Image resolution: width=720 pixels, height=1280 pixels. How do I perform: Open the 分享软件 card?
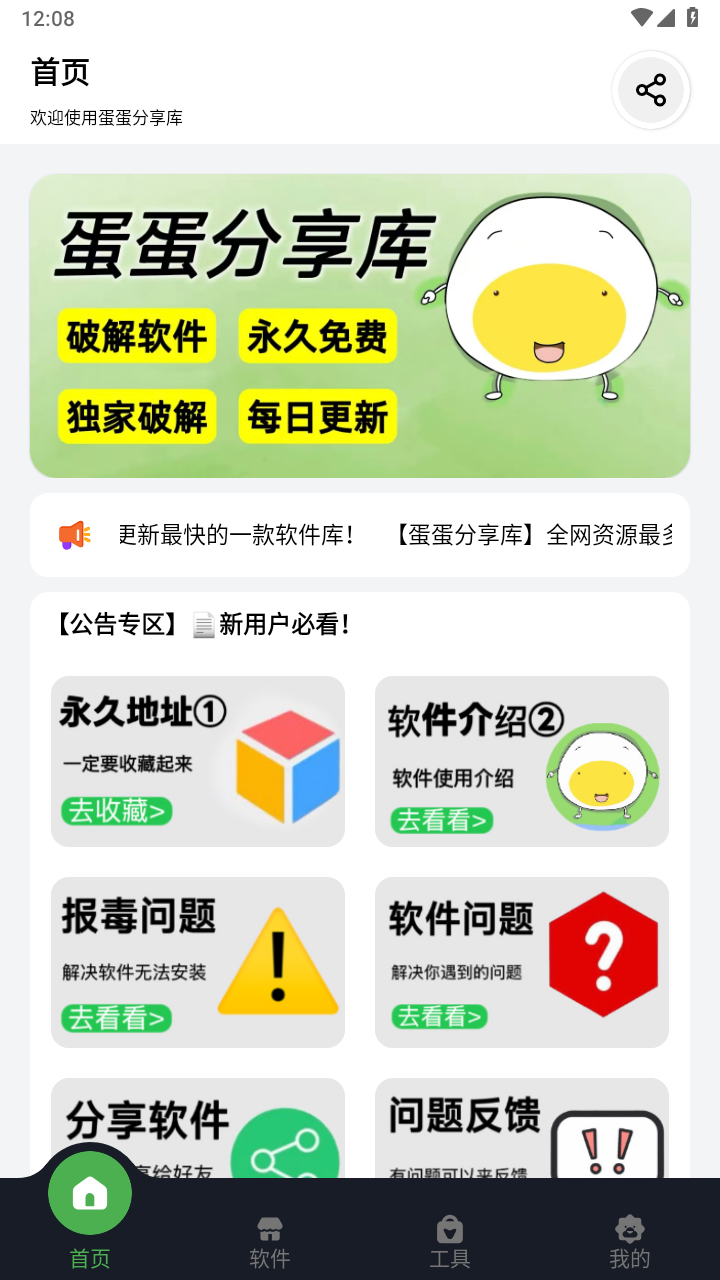[198, 1128]
